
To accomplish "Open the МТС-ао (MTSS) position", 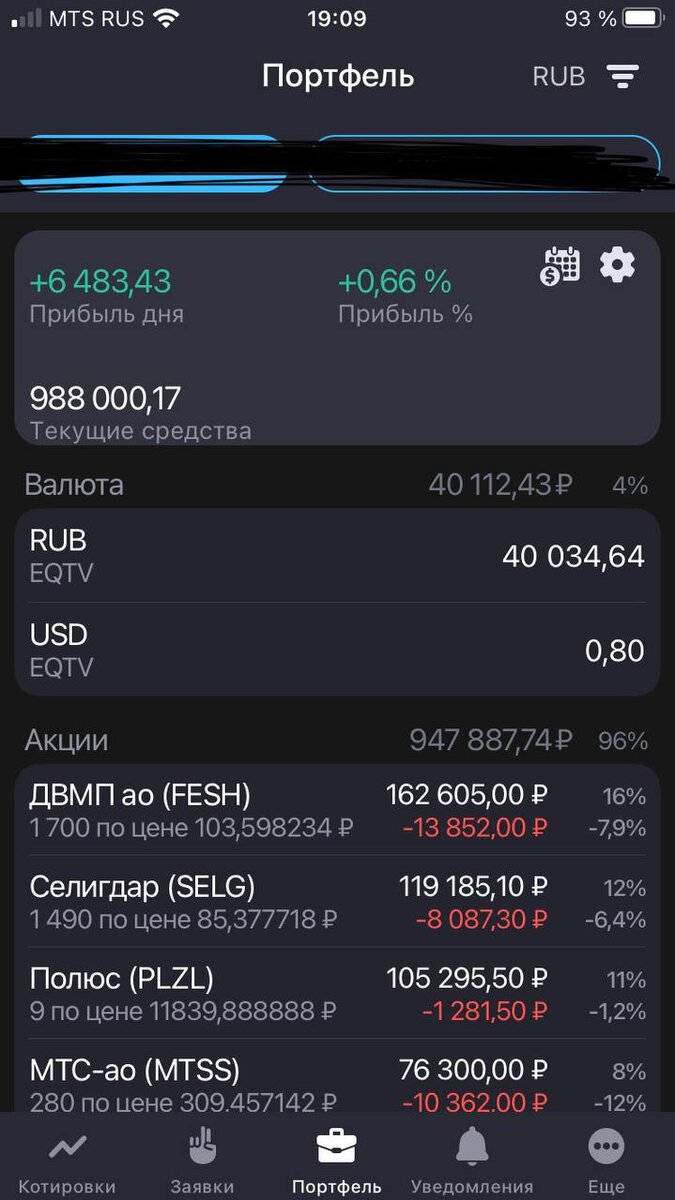I will pos(337,1085).
